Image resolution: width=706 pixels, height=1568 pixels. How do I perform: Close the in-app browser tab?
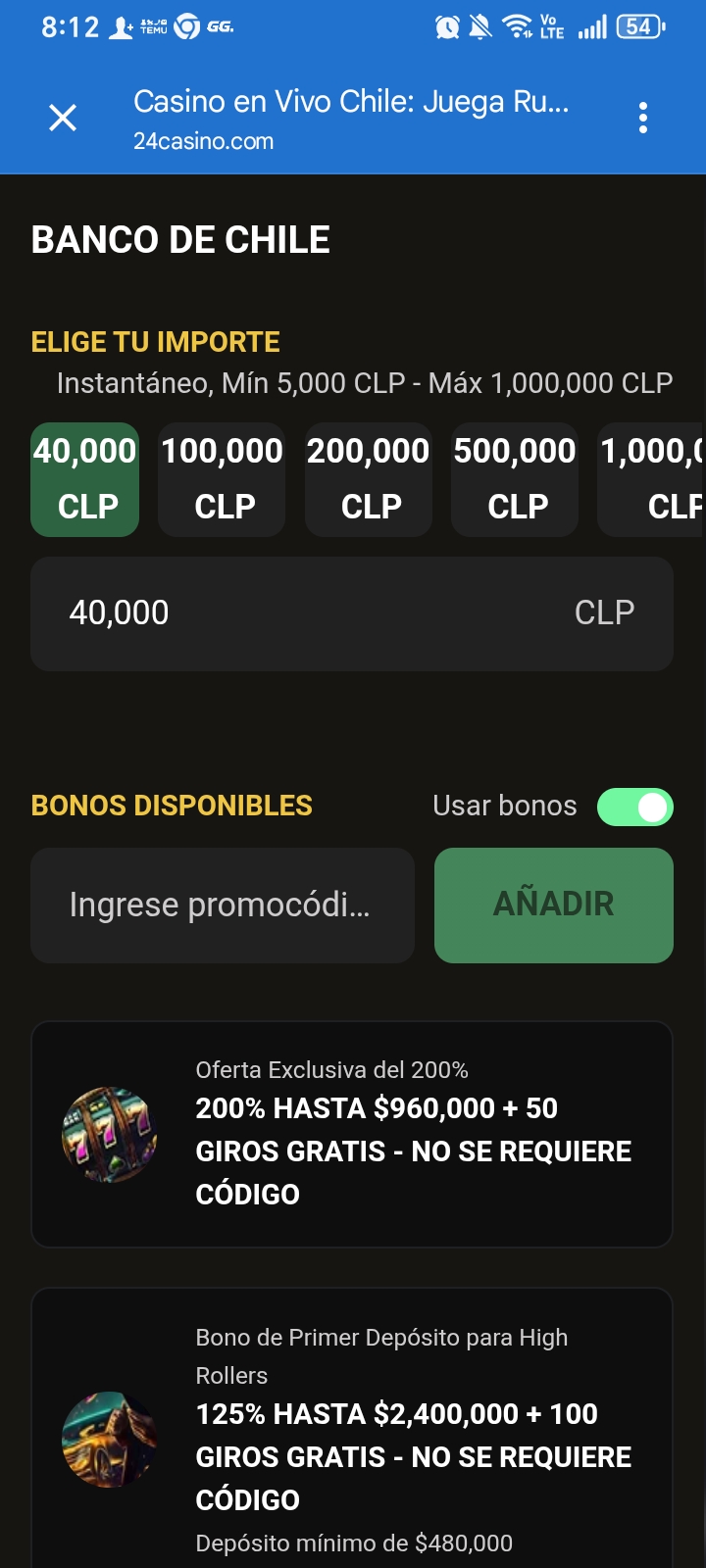[63, 119]
